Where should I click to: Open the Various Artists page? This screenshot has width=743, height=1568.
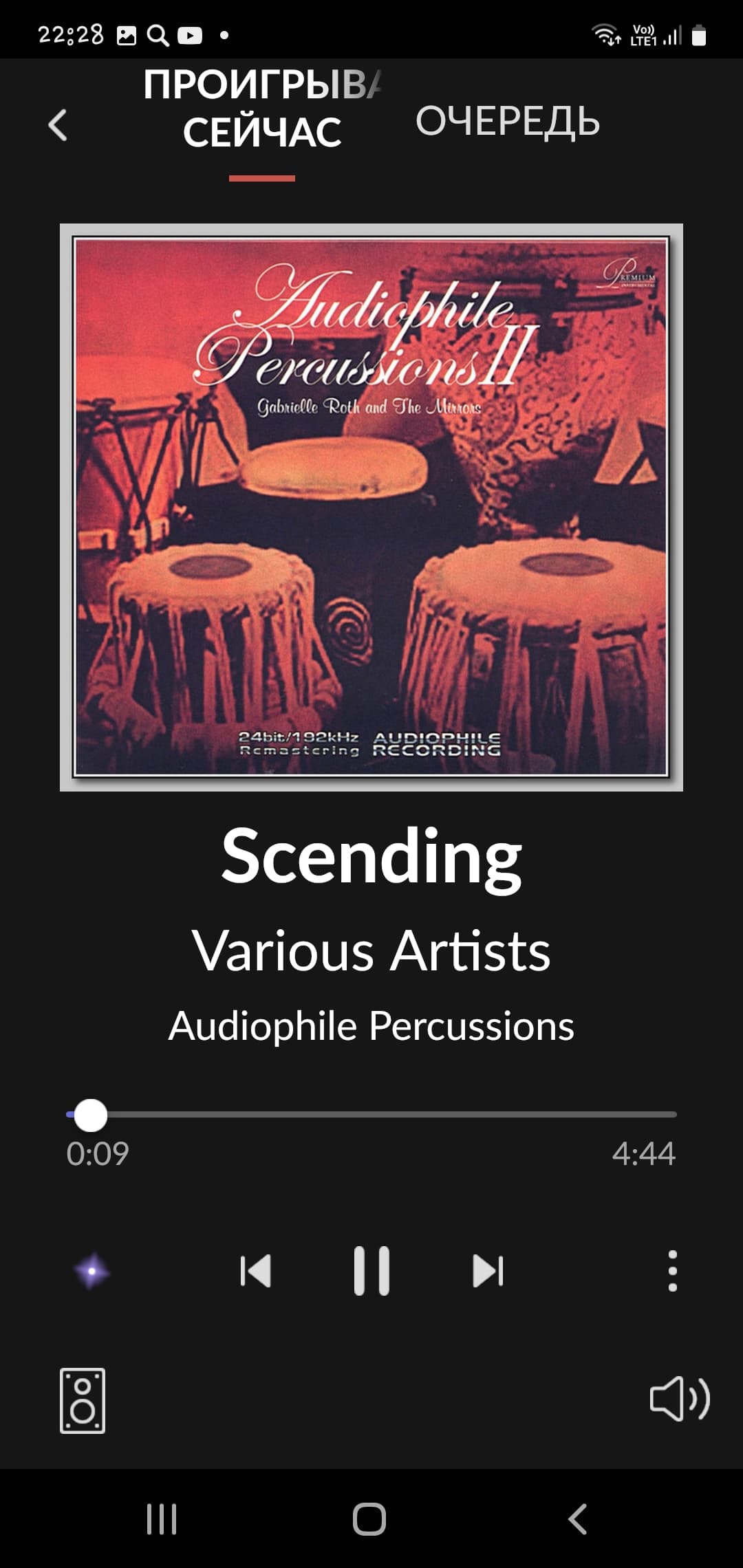[371, 951]
